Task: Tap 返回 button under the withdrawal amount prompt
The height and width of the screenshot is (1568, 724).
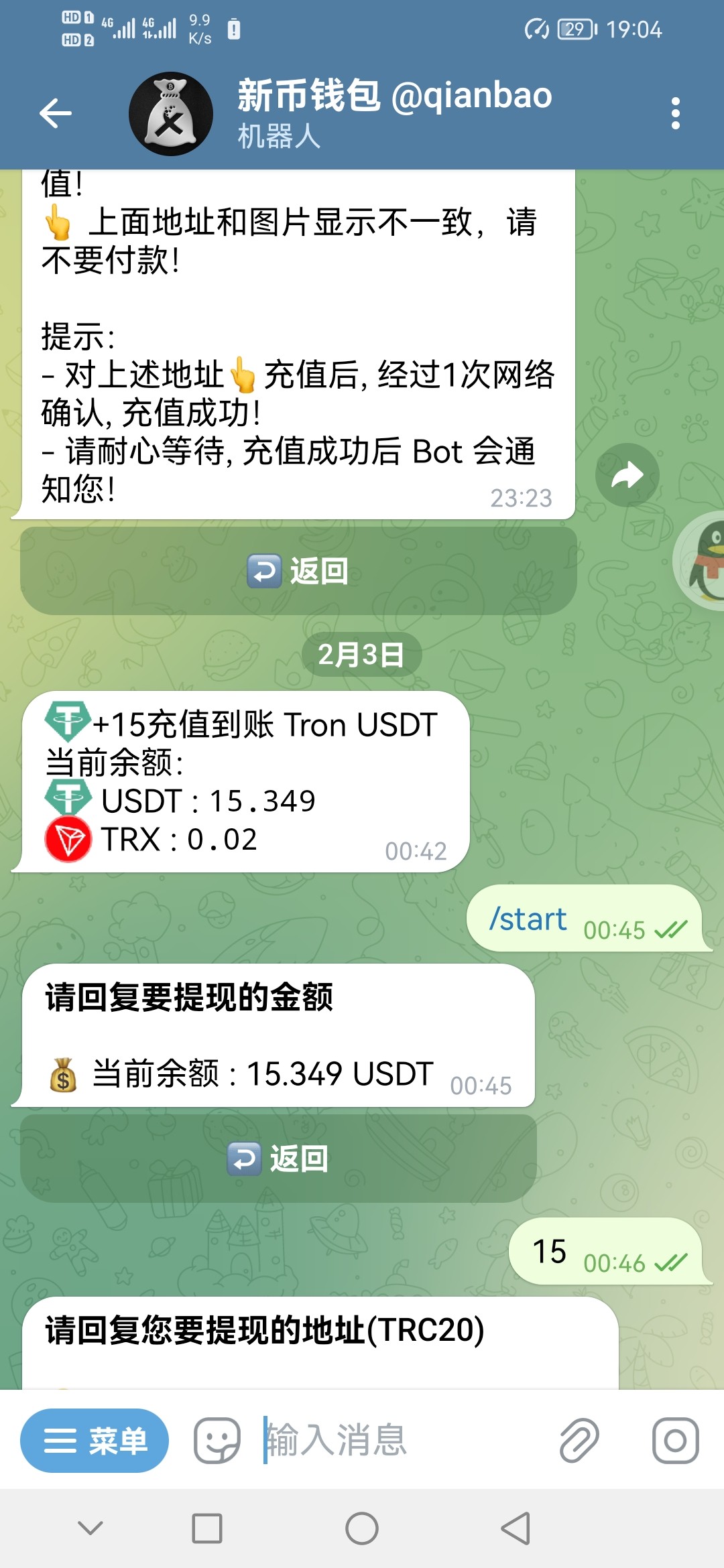Action: point(278,1159)
